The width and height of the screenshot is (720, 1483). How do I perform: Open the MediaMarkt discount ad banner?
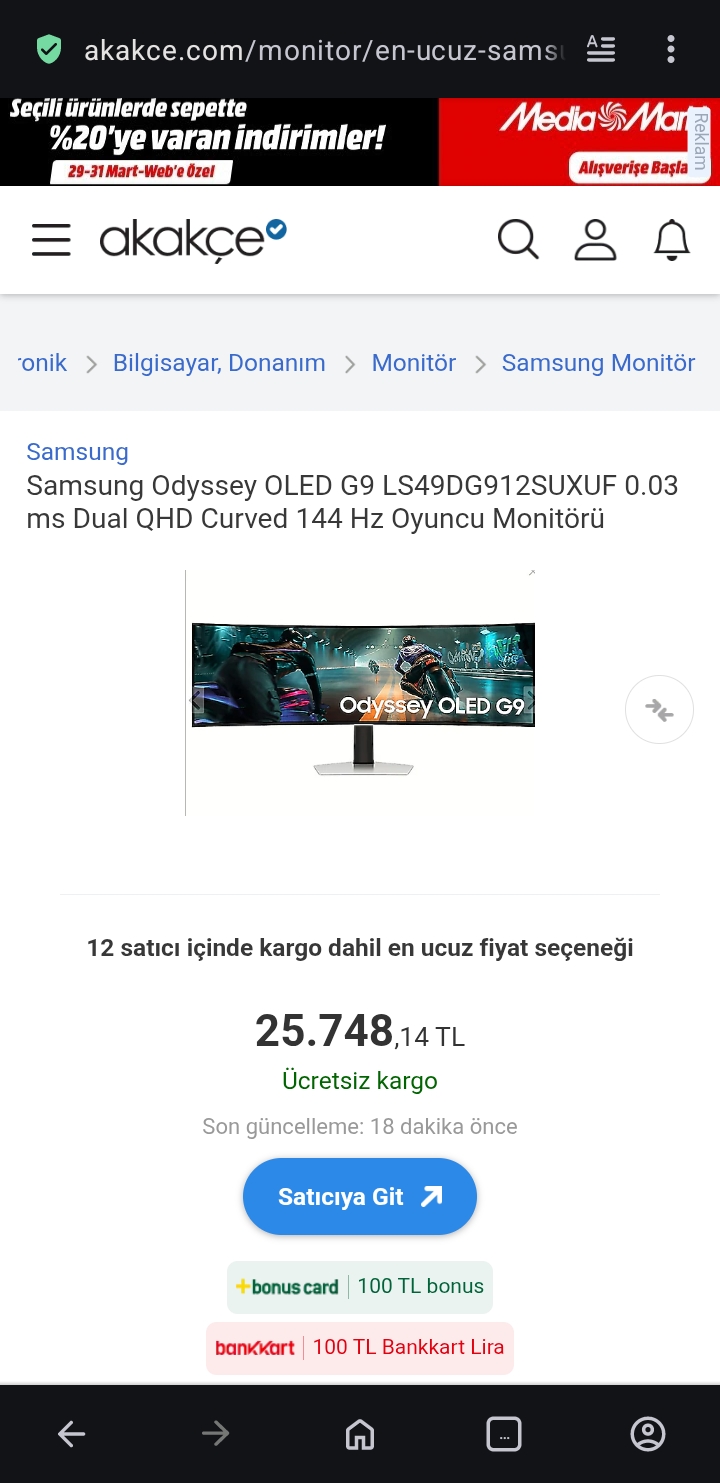click(360, 142)
